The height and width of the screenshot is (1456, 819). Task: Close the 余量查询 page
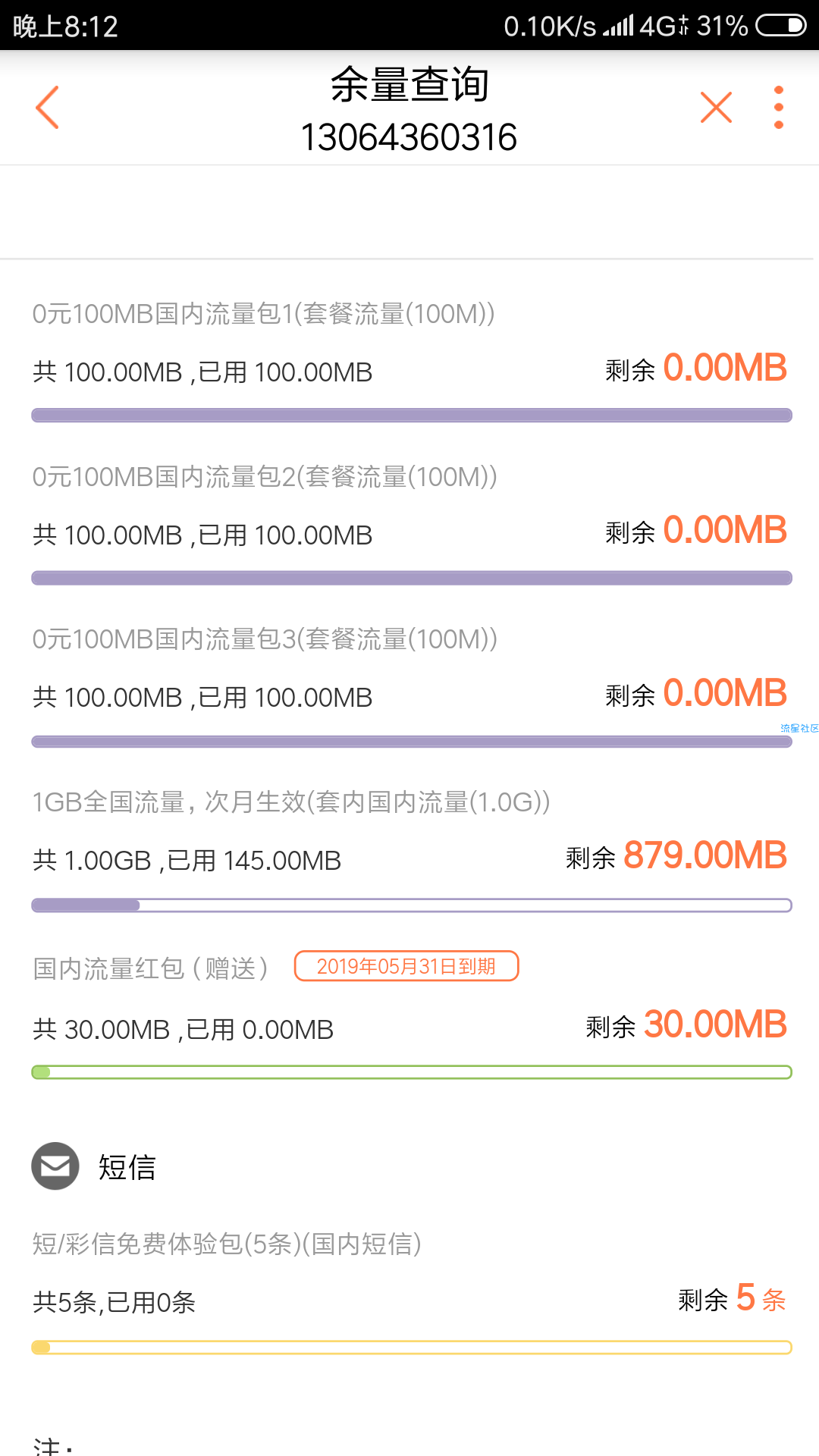point(716,107)
